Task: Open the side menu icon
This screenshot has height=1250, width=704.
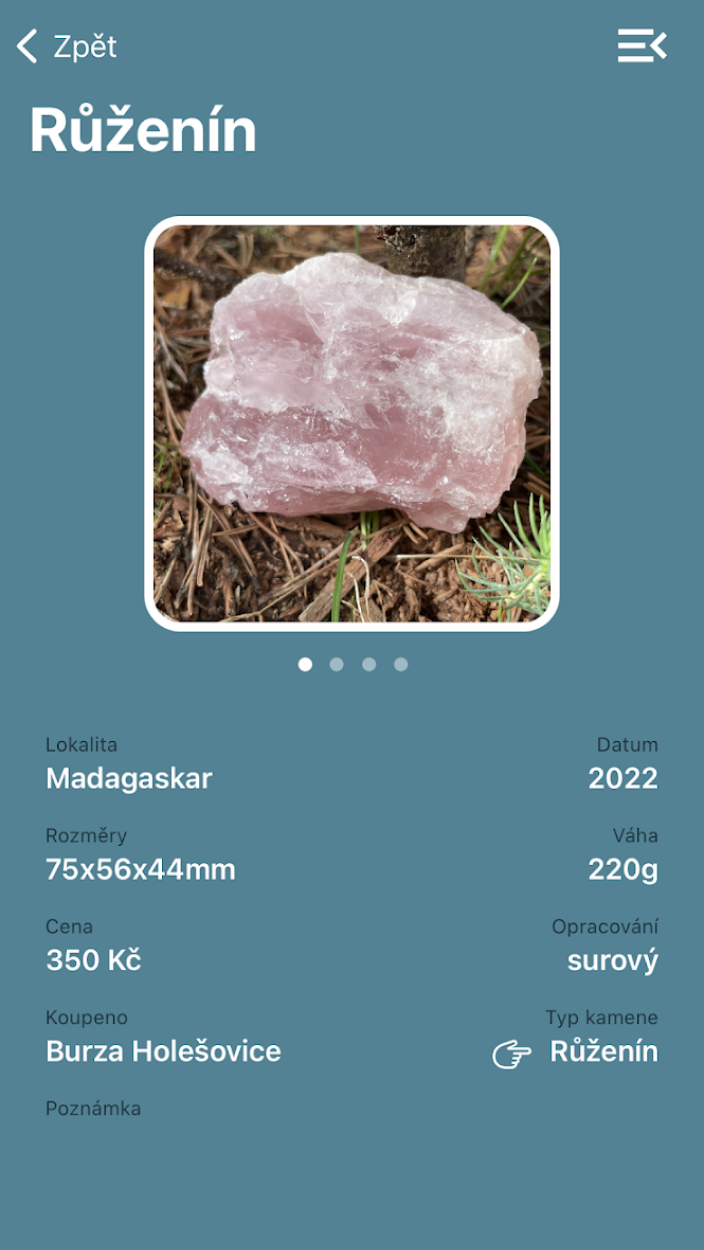Action: coord(642,46)
